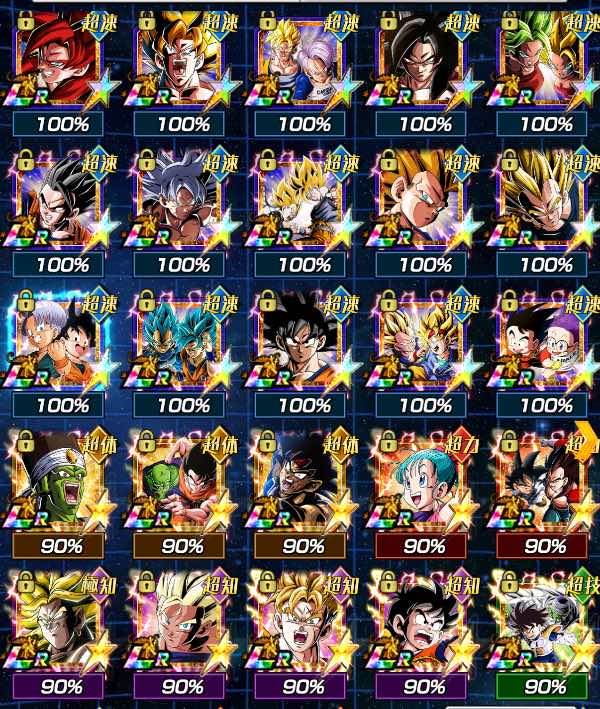Choose the kid Goku and Arale card
Image resolution: width=600 pixels, height=709 pixels.
click(545, 345)
